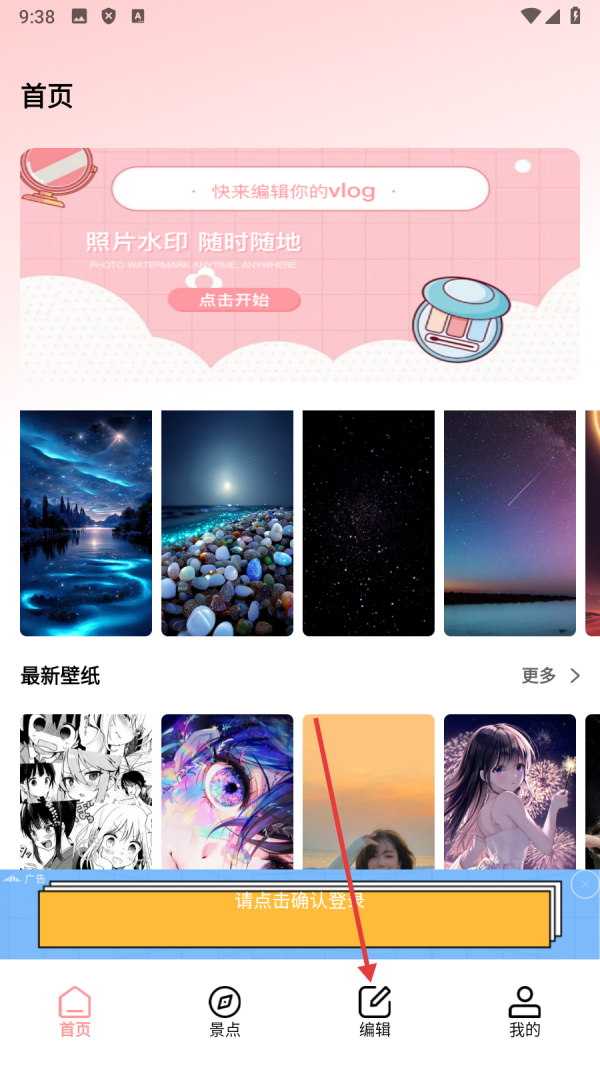Open the black starfield wallpaper
The height and width of the screenshot is (1066, 600).
pos(369,522)
